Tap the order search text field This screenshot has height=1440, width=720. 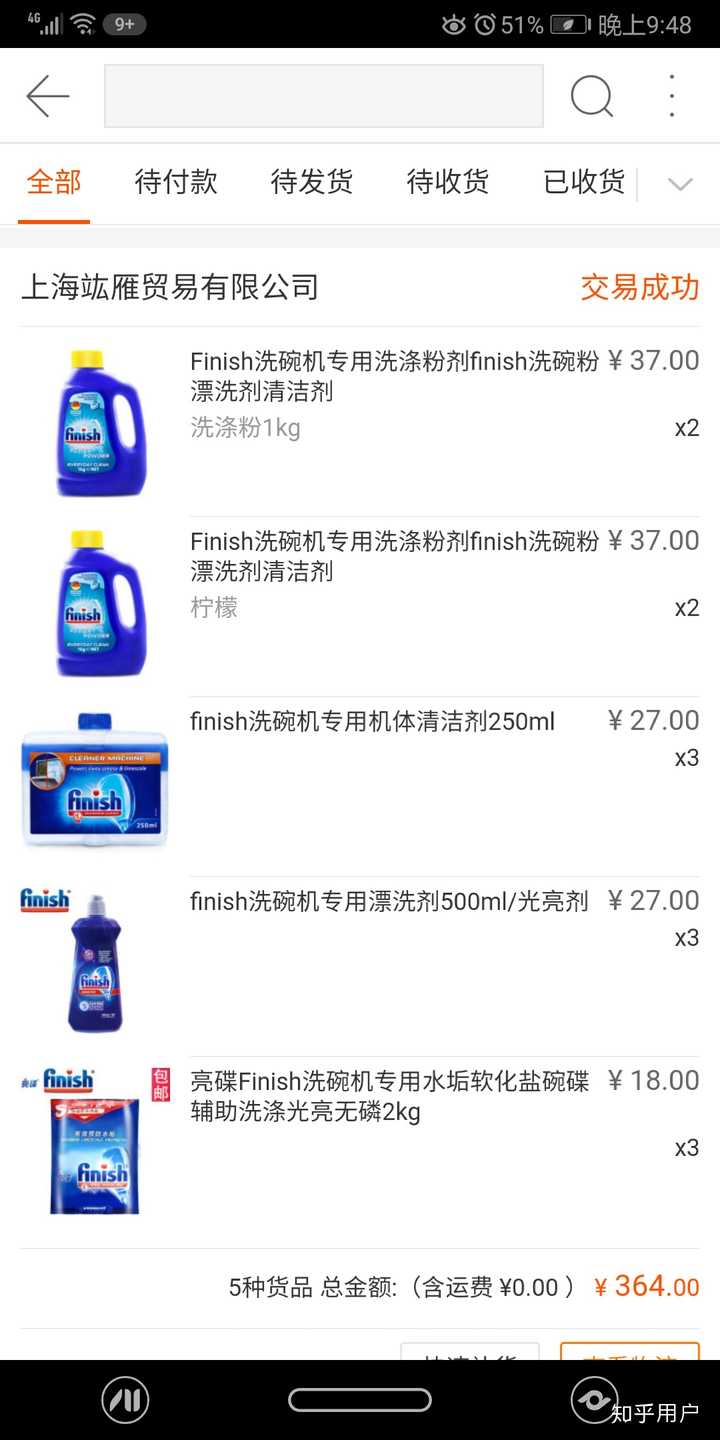click(323, 96)
